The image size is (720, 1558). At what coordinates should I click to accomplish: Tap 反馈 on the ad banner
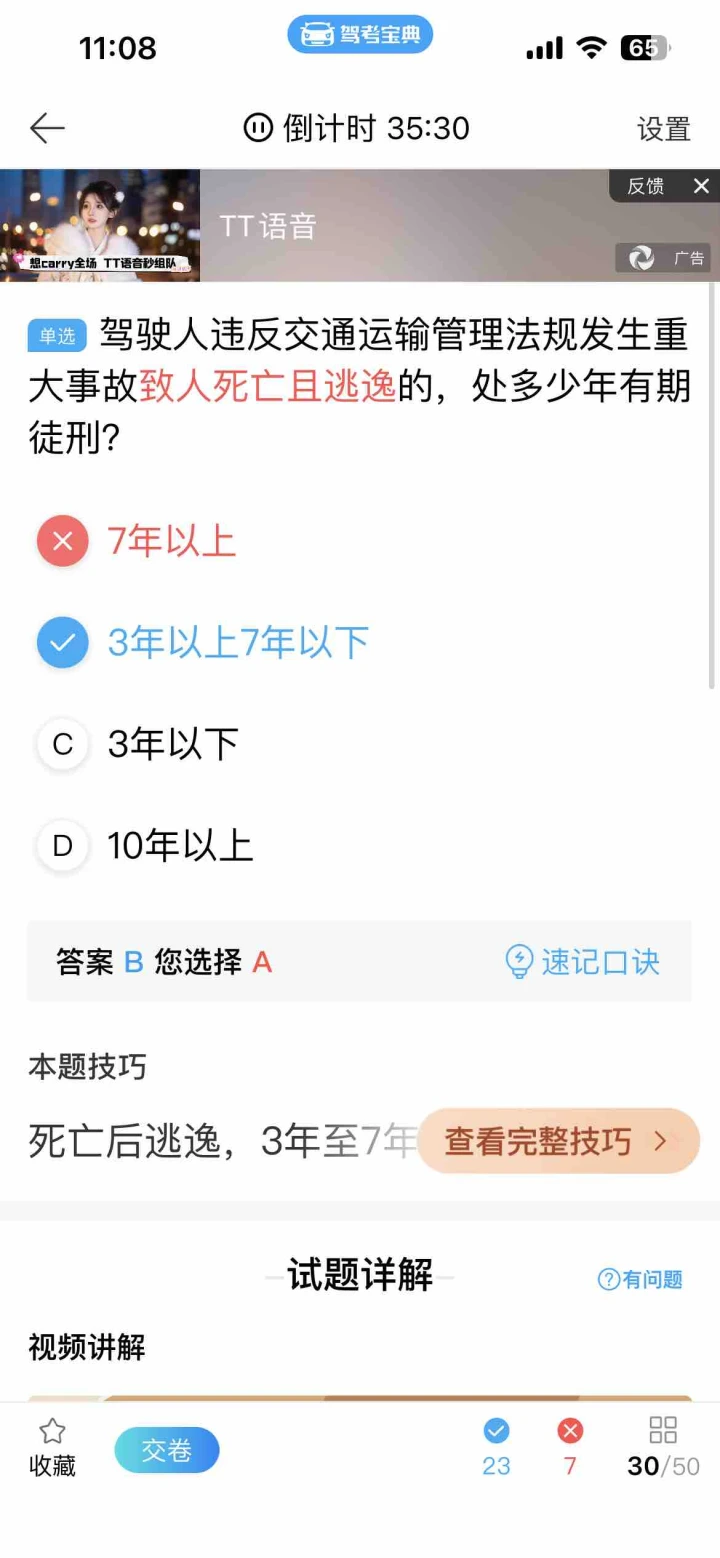coord(645,186)
